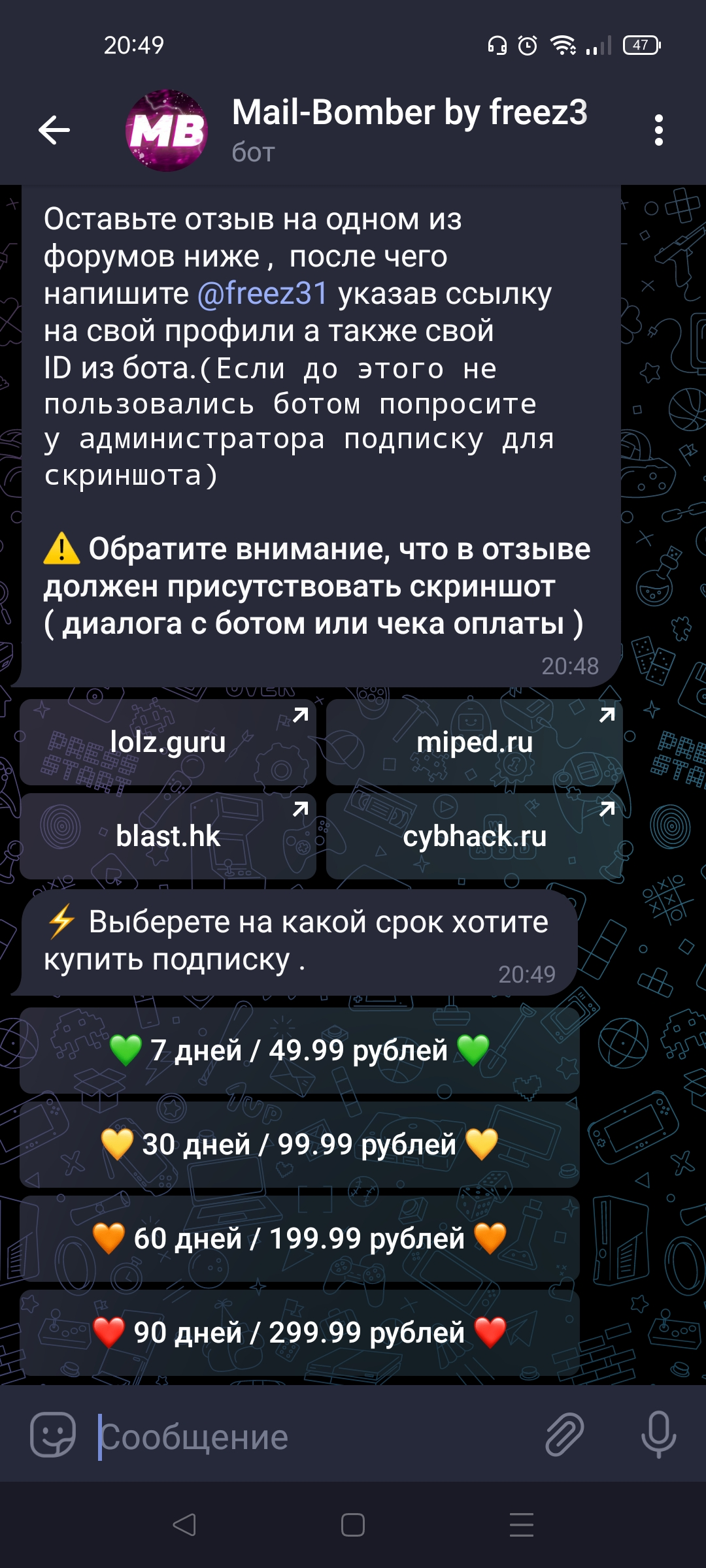Select the 90 days / 299.99 rubles plan
Image resolution: width=706 pixels, height=1568 pixels.
(x=299, y=1333)
